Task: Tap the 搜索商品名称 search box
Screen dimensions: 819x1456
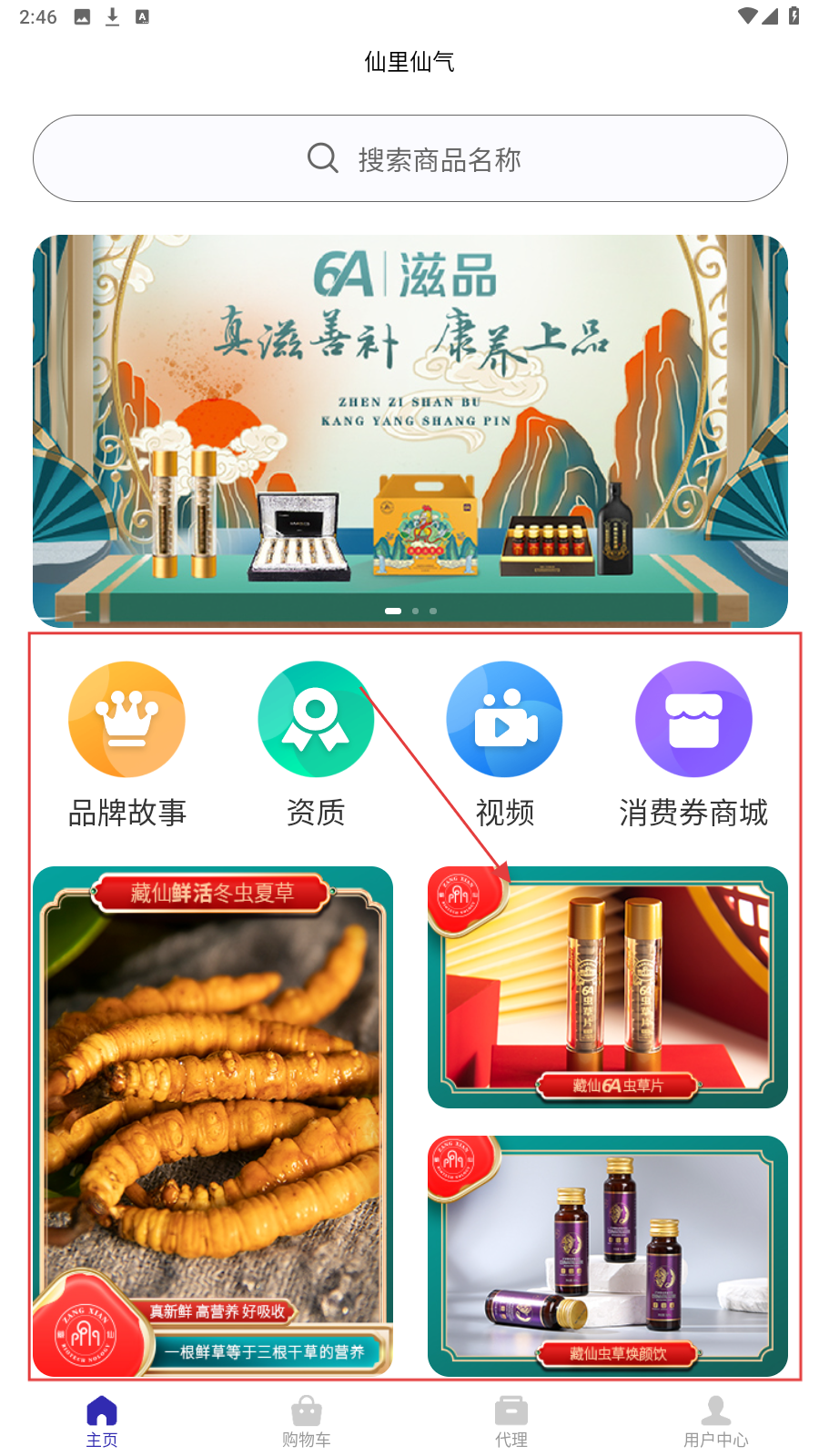Action: (409, 158)
